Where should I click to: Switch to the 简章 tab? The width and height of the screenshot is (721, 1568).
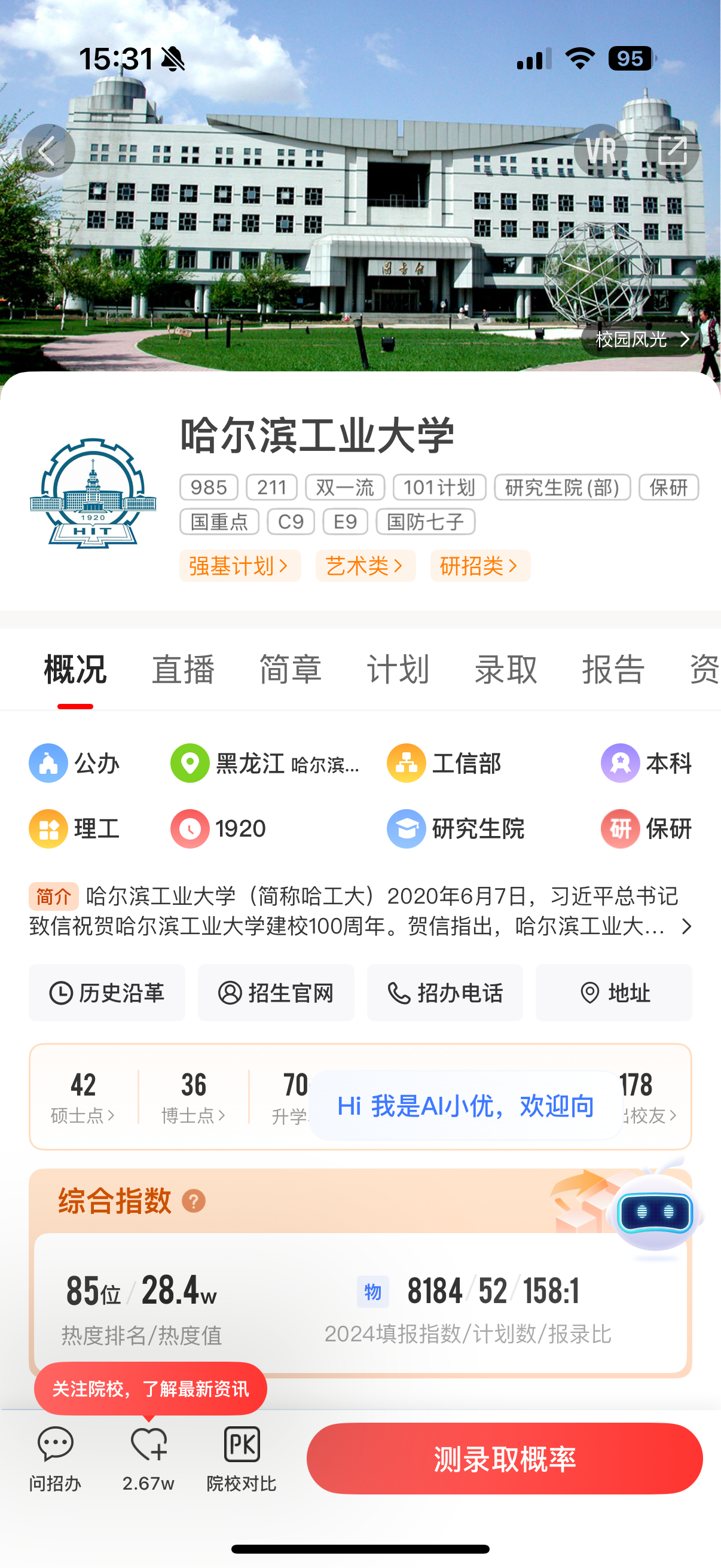click(290, 670)
